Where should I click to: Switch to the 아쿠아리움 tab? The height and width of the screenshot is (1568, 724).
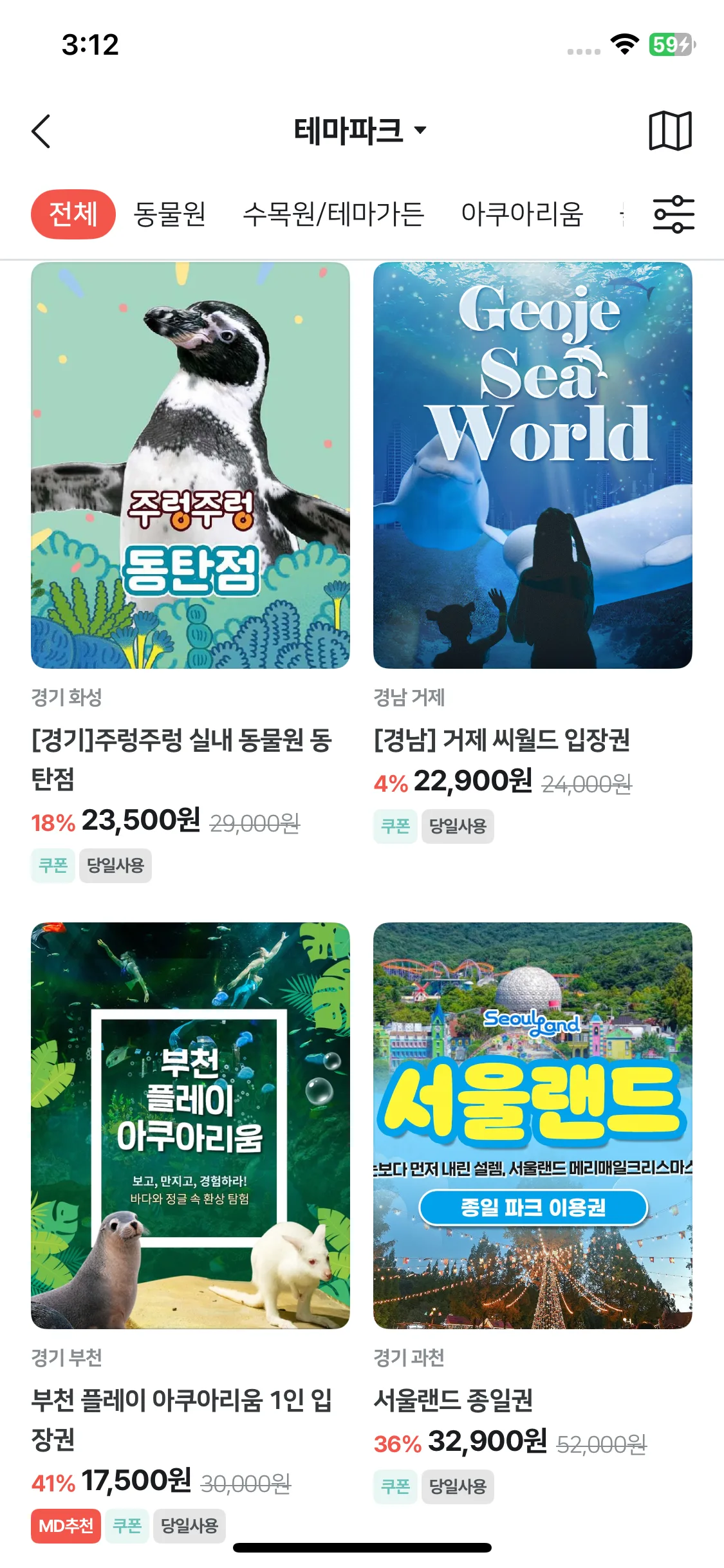(522, 214)
